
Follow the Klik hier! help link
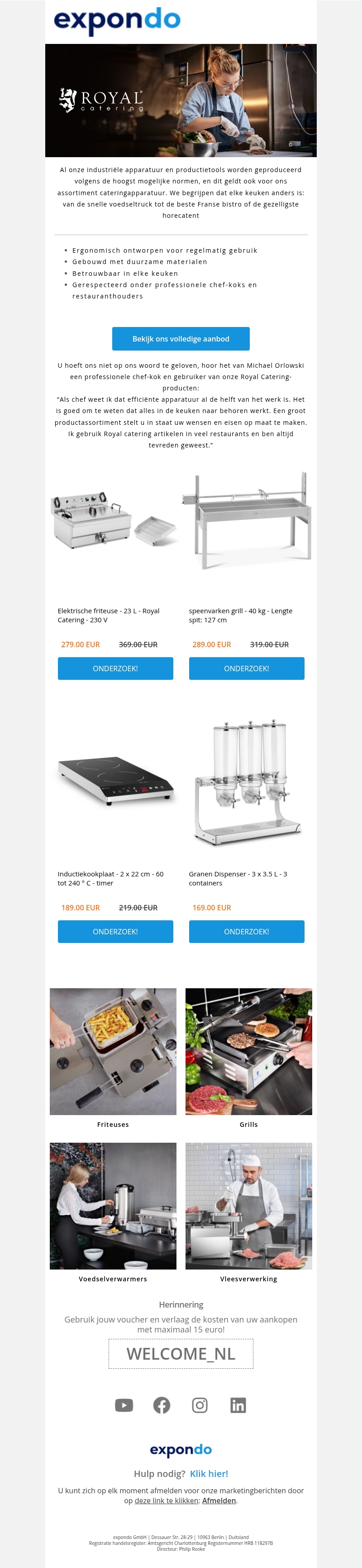point(209,1474)
